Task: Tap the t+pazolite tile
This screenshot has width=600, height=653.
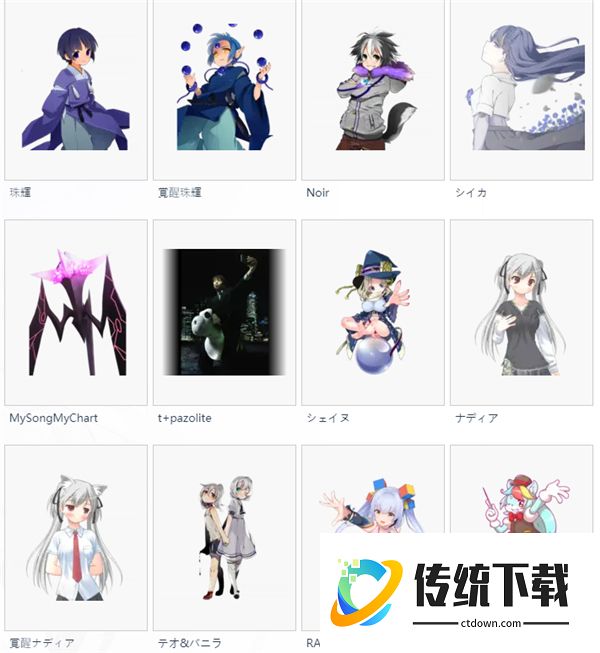Action: [224, 312]
